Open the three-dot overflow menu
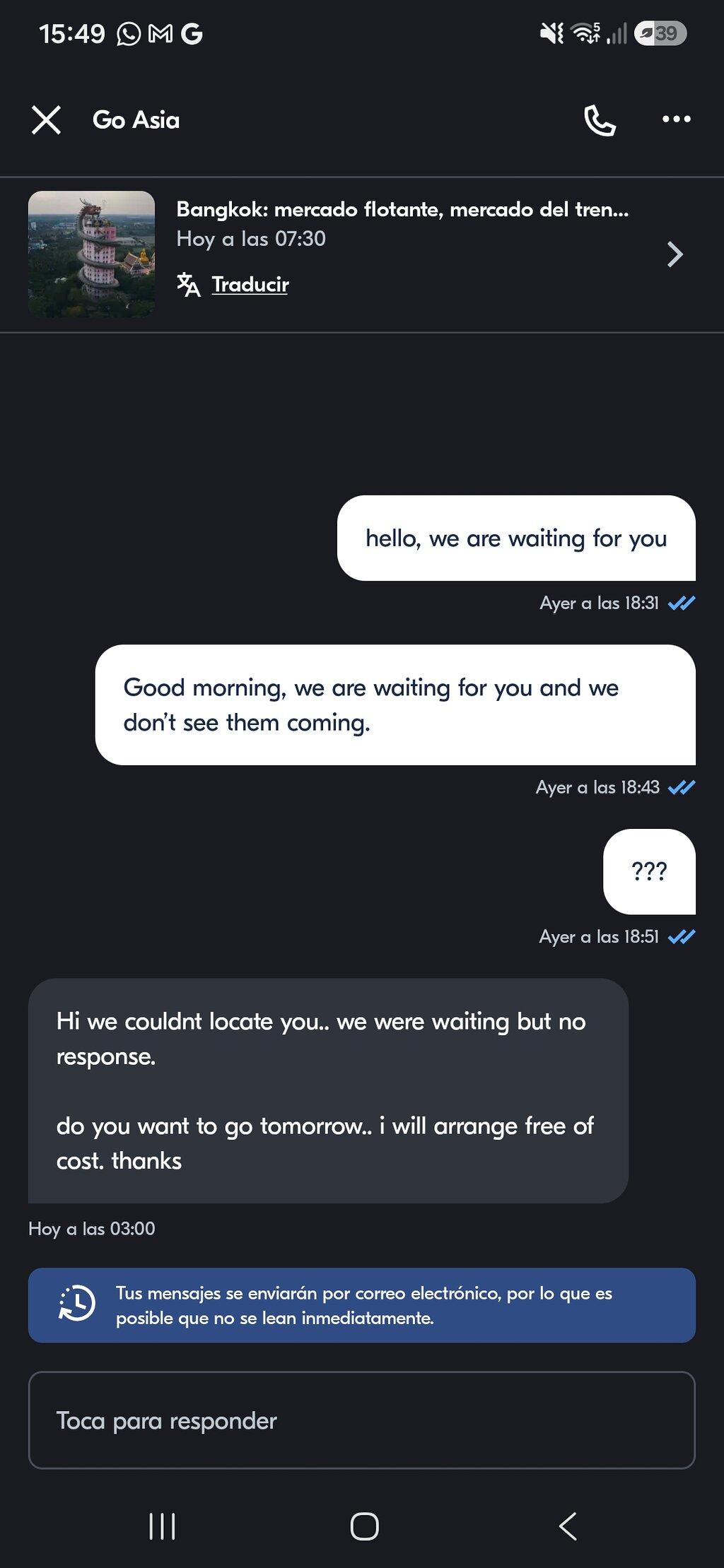 [677, 119]
